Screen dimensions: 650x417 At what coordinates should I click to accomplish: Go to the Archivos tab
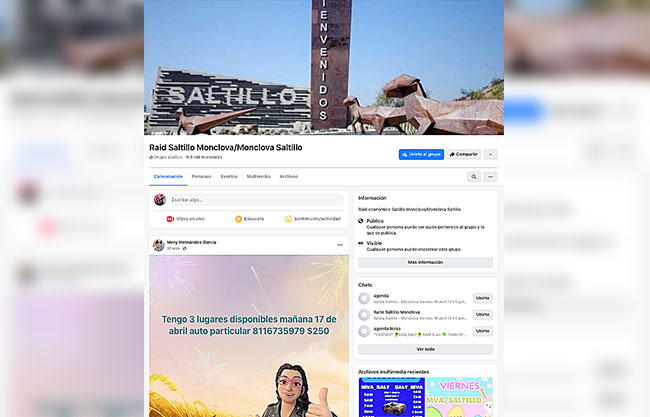pos(288,176)
